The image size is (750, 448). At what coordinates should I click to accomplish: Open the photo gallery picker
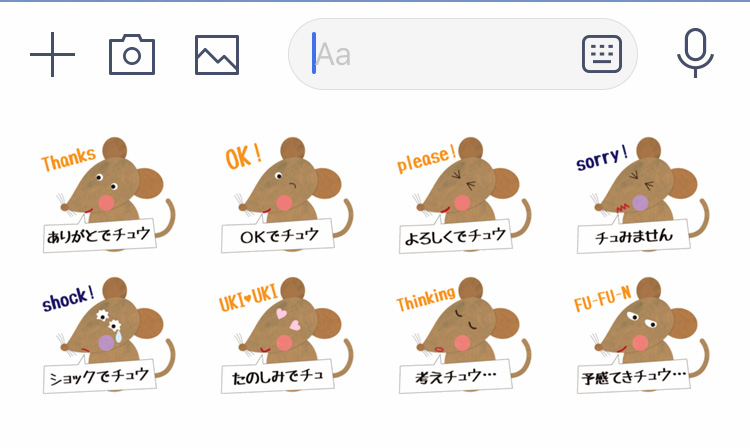tap(216, 54)
